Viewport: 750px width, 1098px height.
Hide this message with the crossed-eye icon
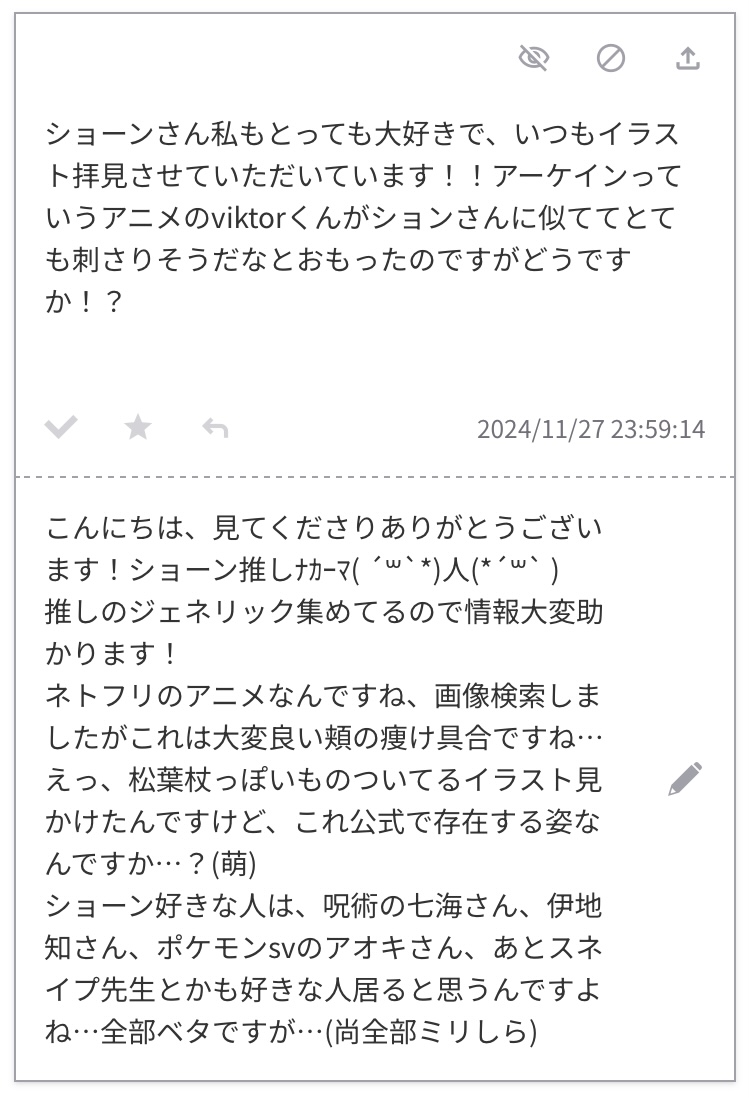pos(535,59)
